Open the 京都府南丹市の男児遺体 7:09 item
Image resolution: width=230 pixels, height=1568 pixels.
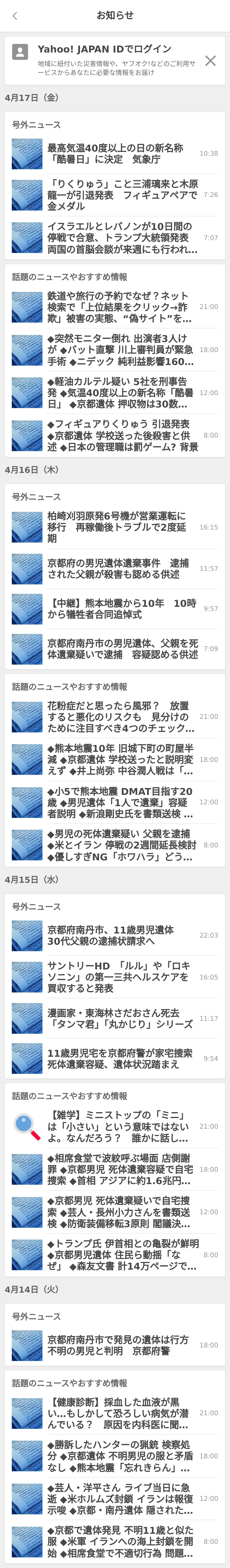(115, 649)
